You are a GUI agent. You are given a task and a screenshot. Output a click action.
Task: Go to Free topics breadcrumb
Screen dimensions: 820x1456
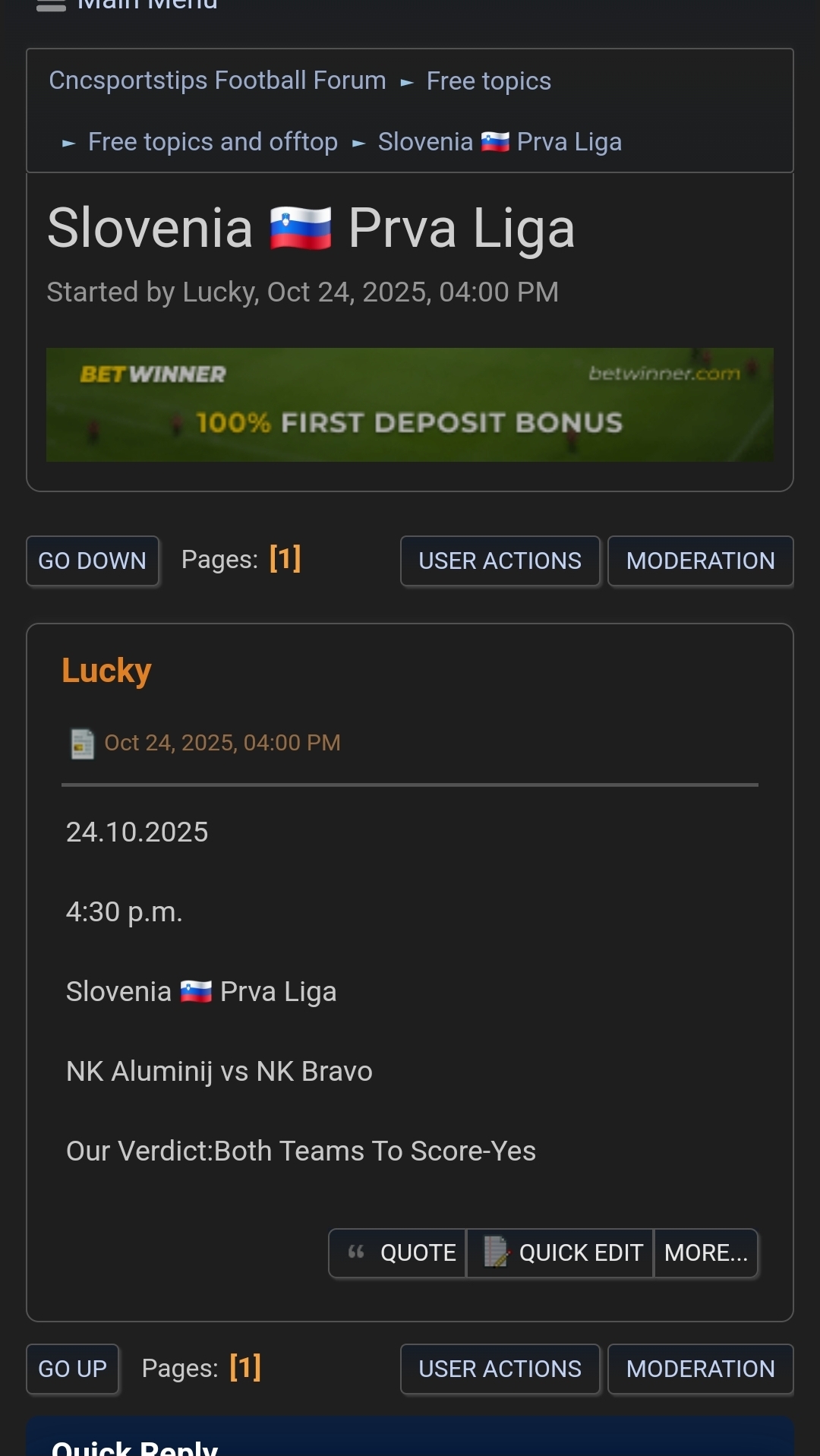click(x=488, y=81)
